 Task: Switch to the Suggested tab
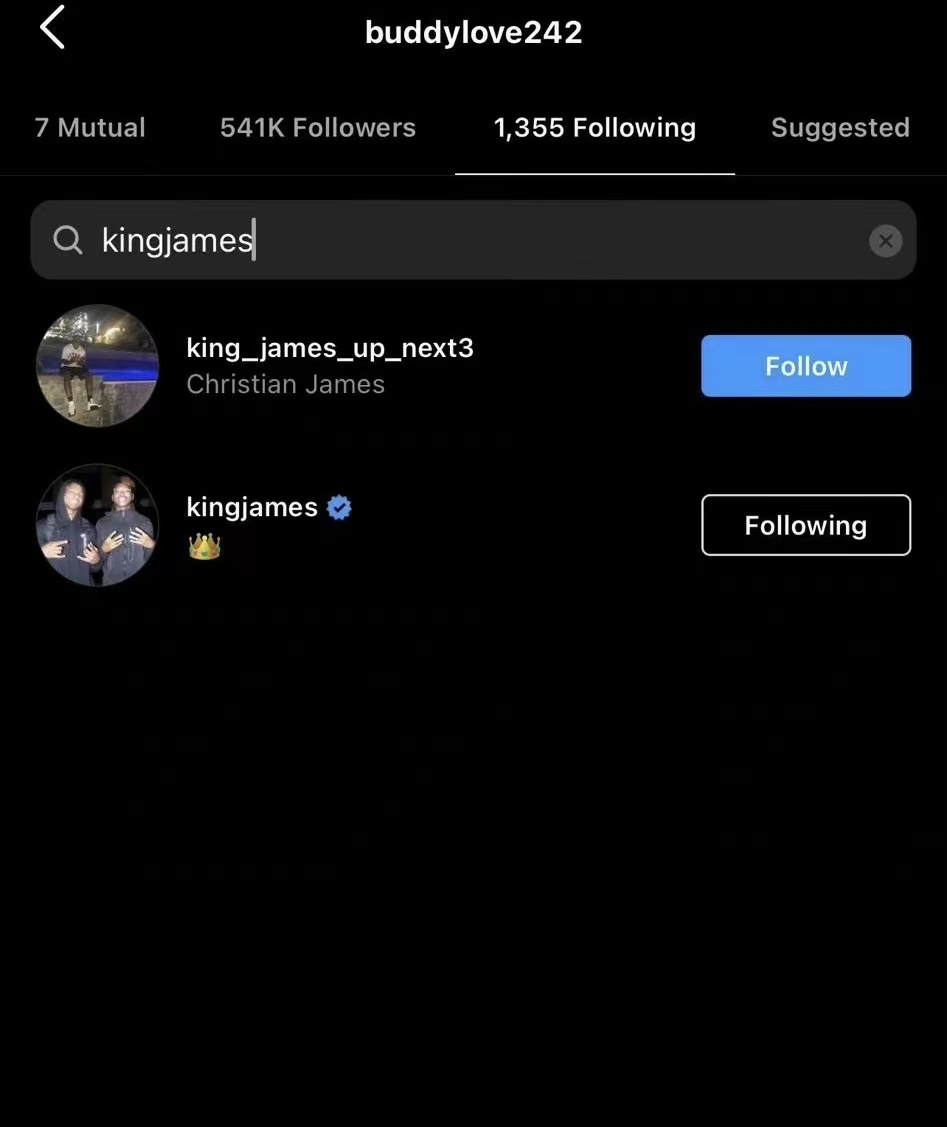point(840,128)
